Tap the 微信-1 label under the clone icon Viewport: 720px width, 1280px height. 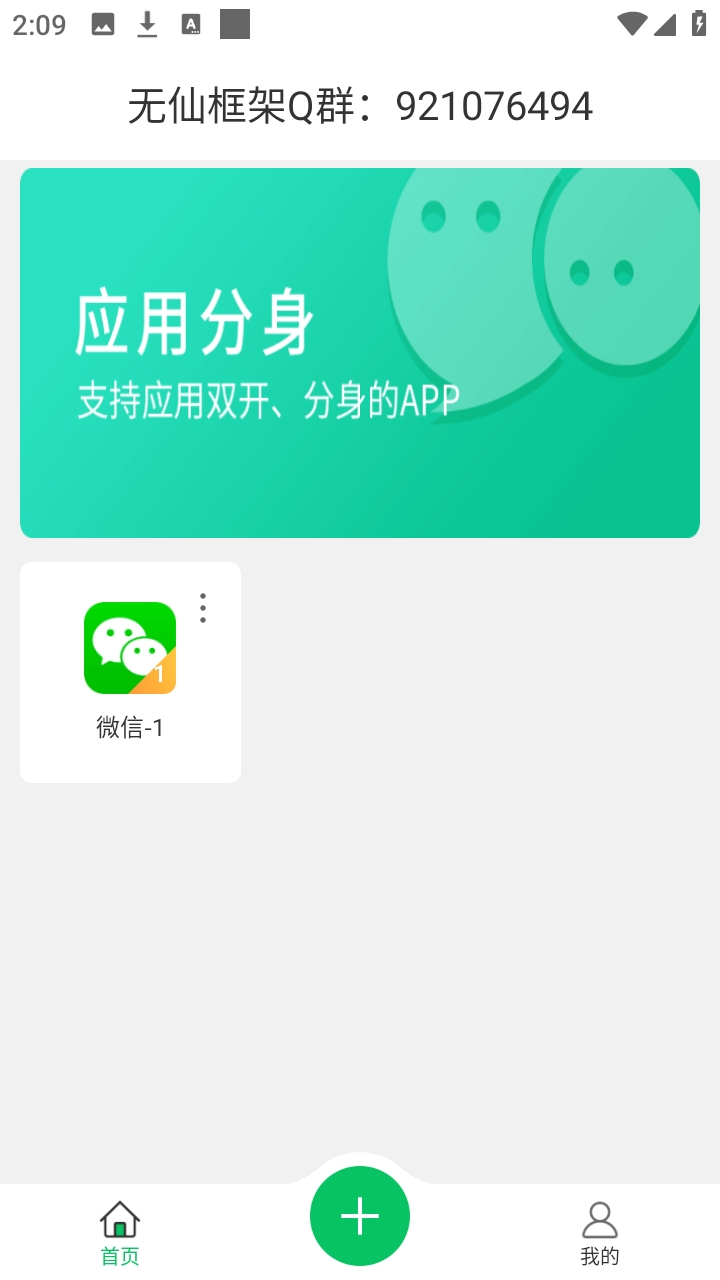pos(129,727)
